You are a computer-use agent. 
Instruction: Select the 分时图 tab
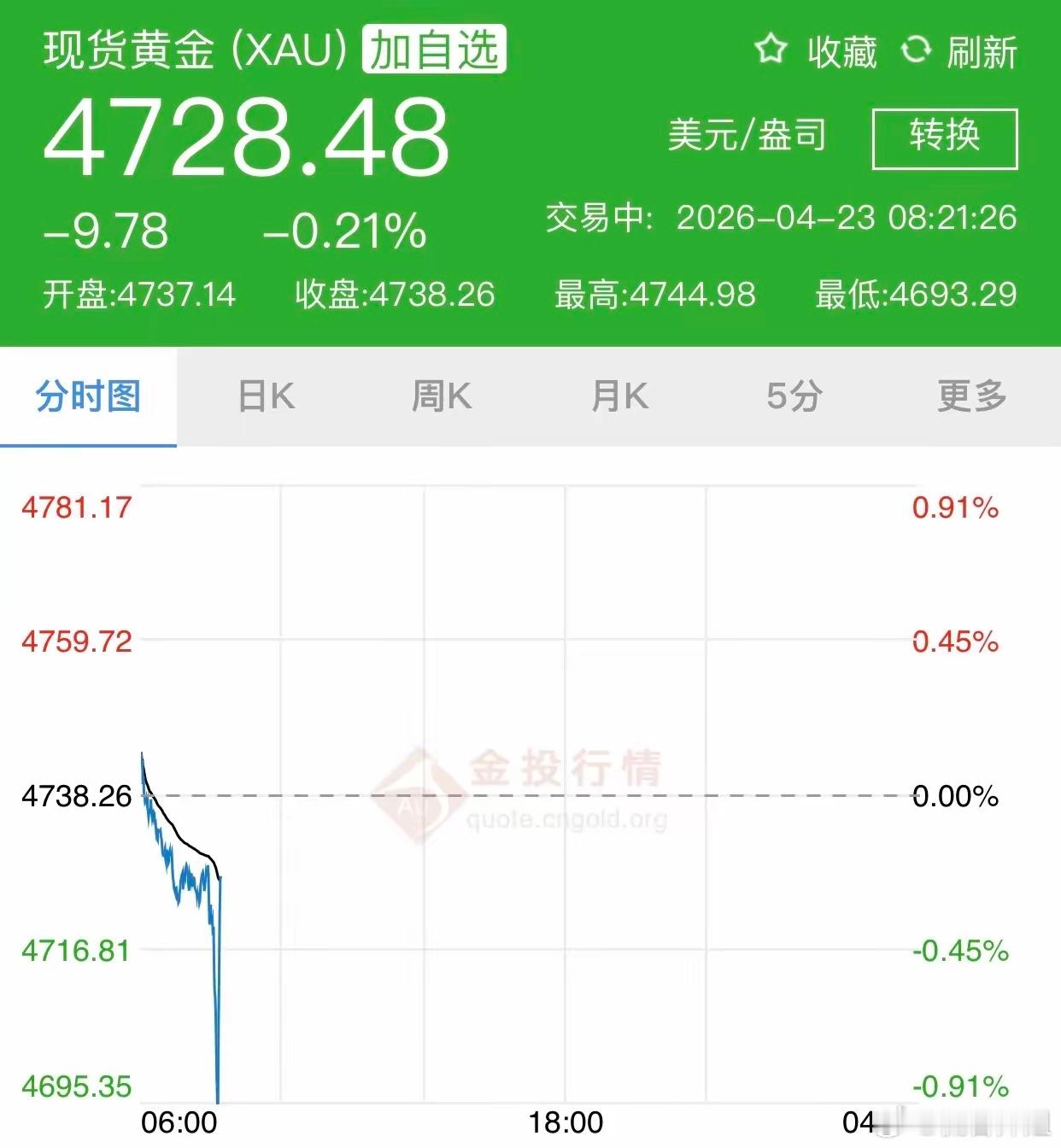(87, 396)
